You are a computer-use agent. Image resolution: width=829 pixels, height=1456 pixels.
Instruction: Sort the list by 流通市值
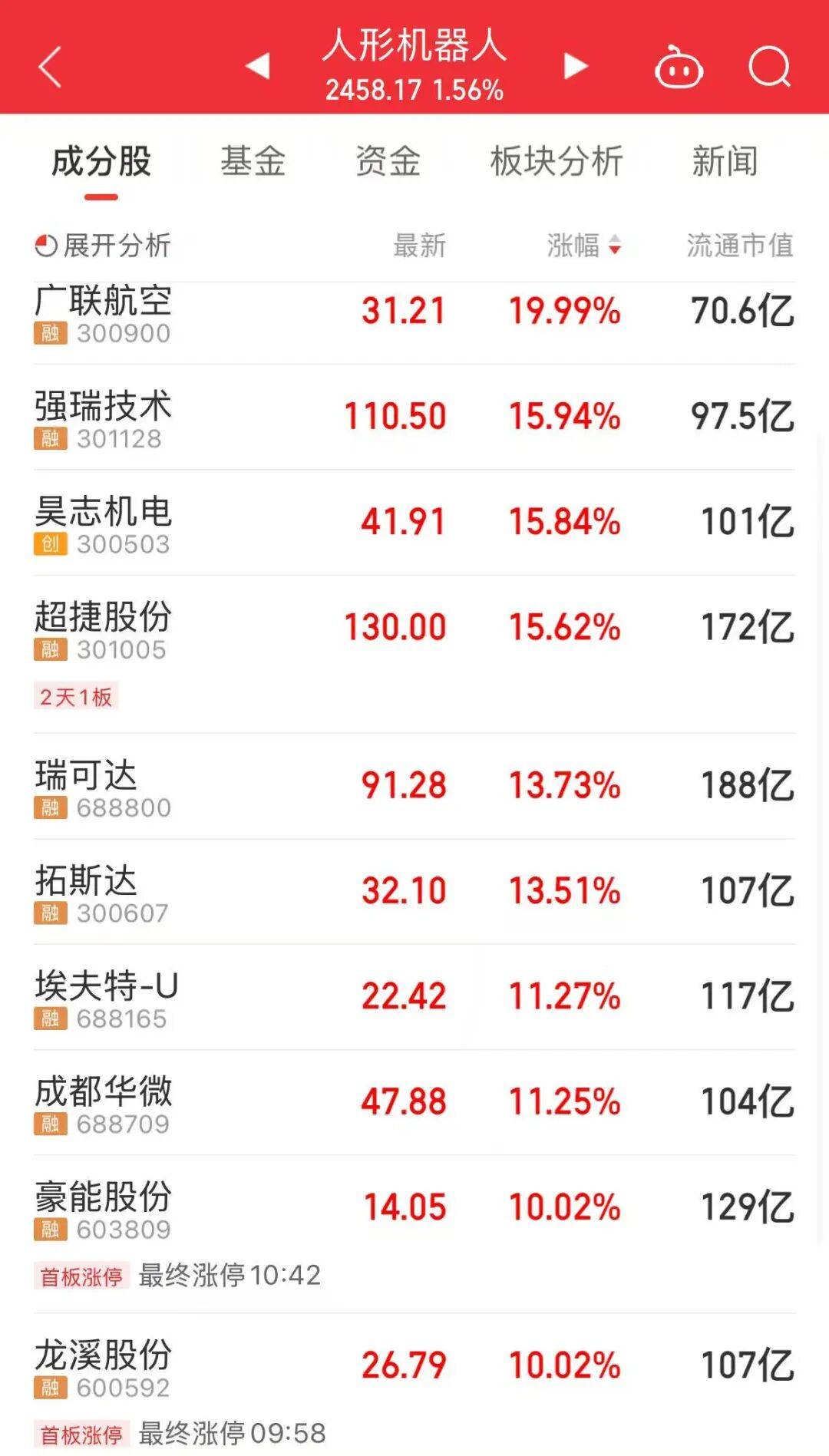pos(739,246)
